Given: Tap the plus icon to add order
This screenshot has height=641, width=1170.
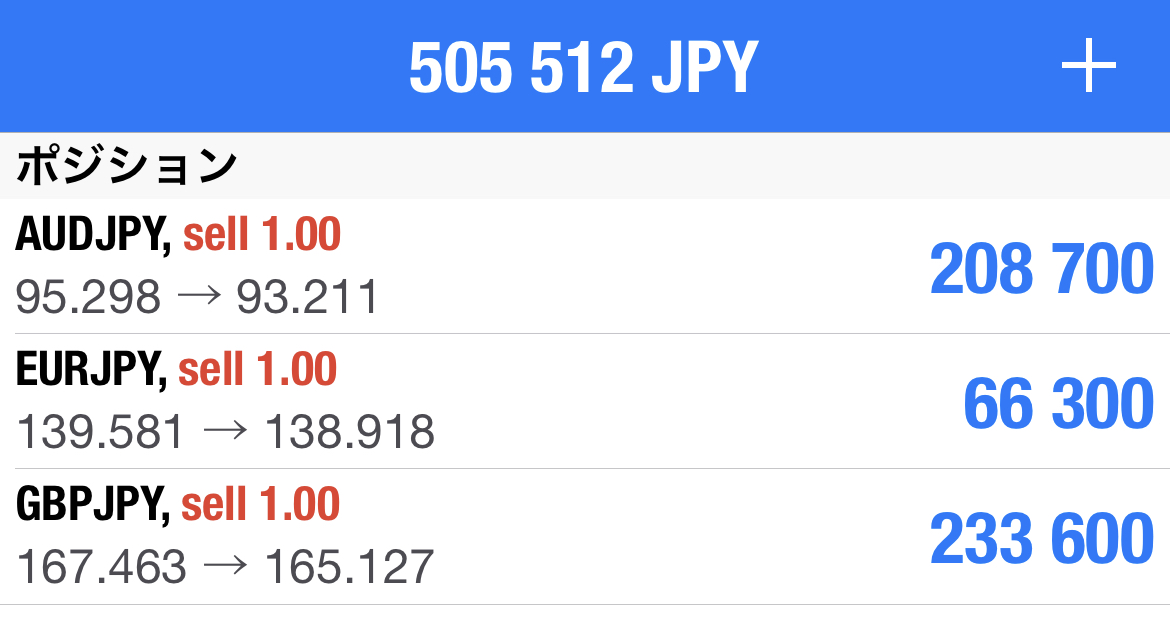Looking at the screenshot, I should [x=1088, y=68].
